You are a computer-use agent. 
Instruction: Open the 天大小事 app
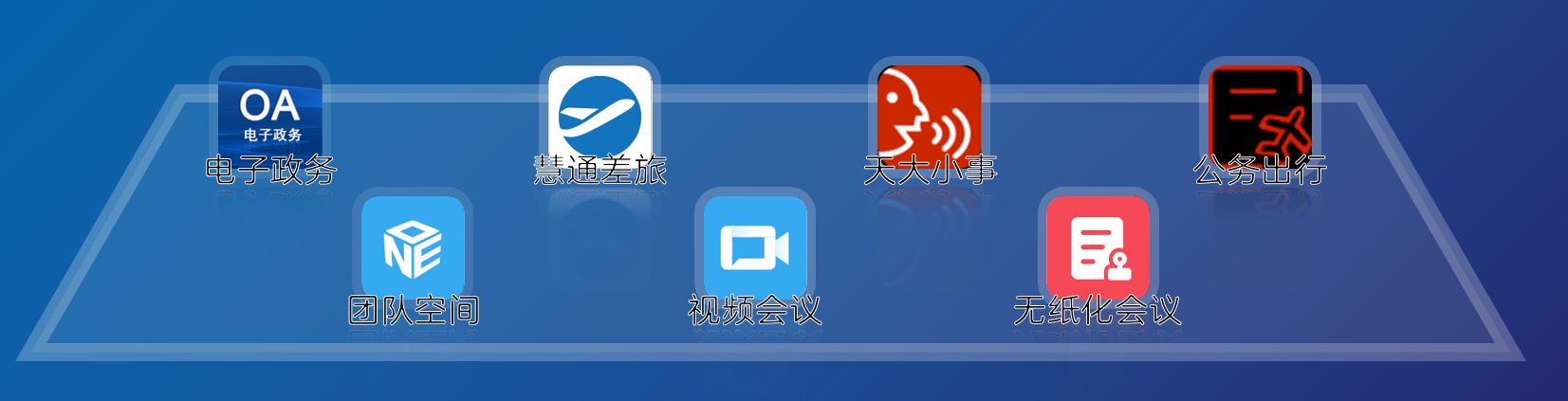929,114
